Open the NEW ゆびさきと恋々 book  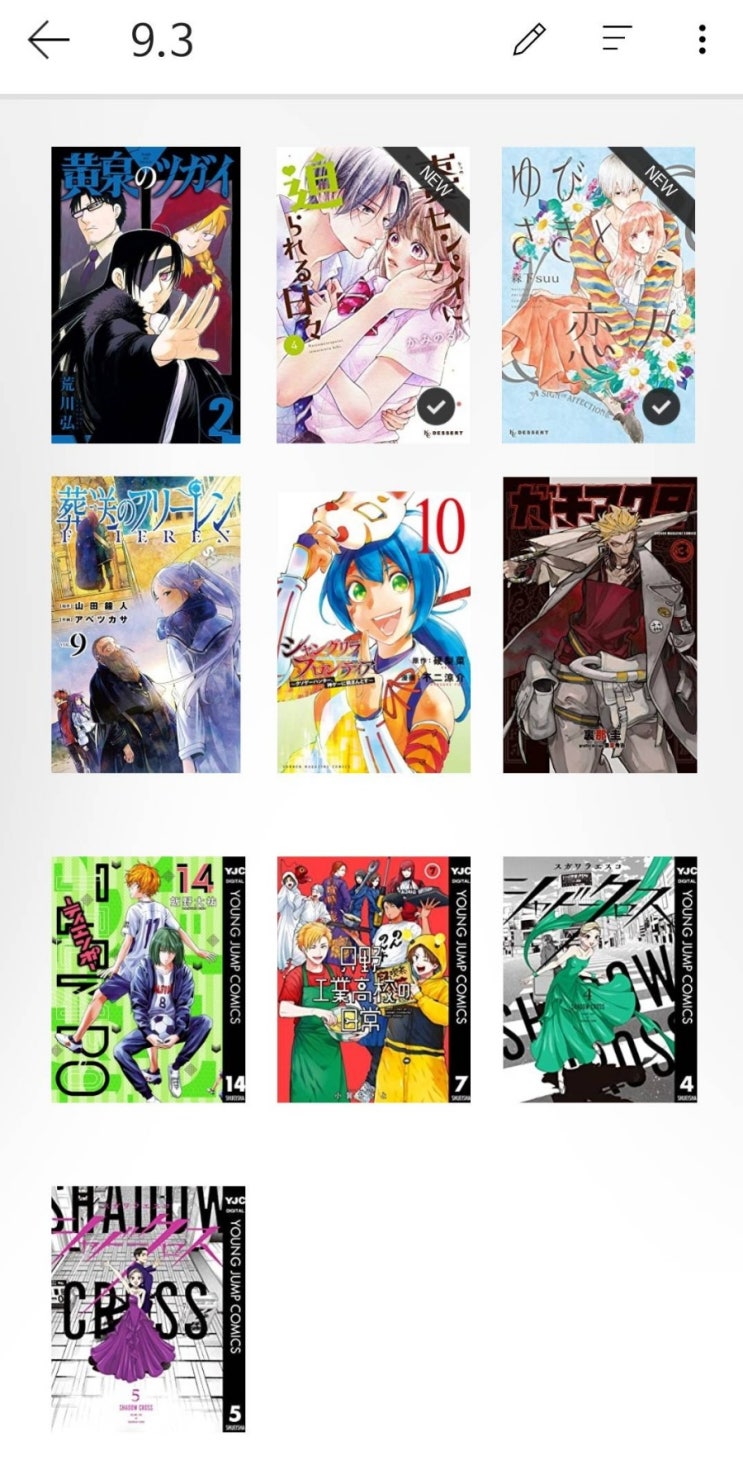598,295
